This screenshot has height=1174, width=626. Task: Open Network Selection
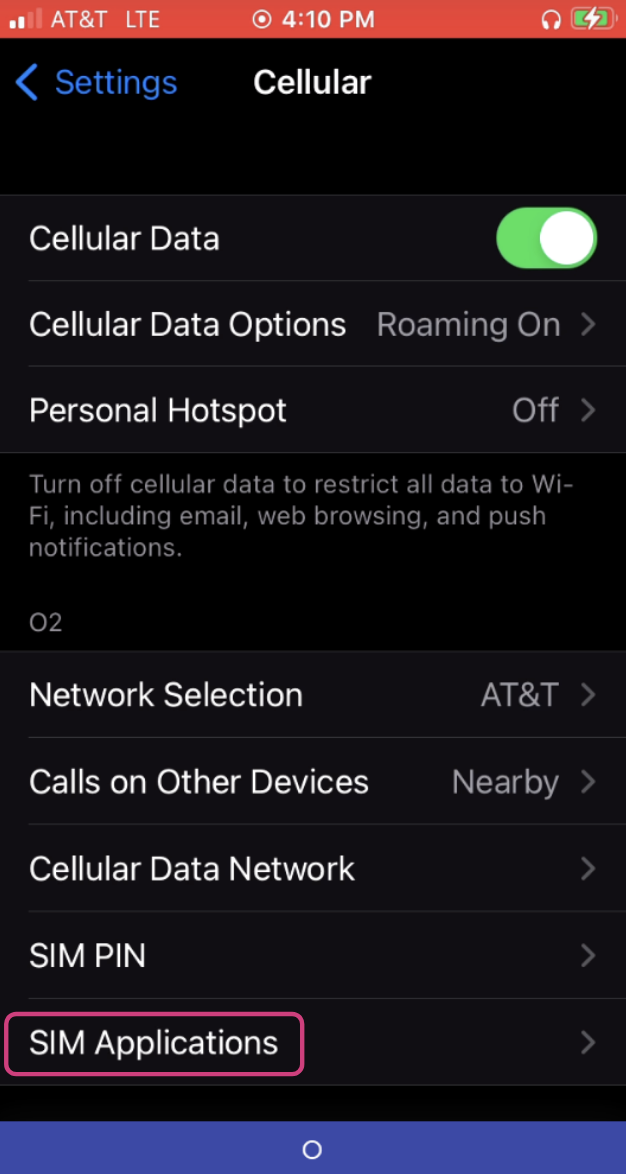tap(312, 695)
